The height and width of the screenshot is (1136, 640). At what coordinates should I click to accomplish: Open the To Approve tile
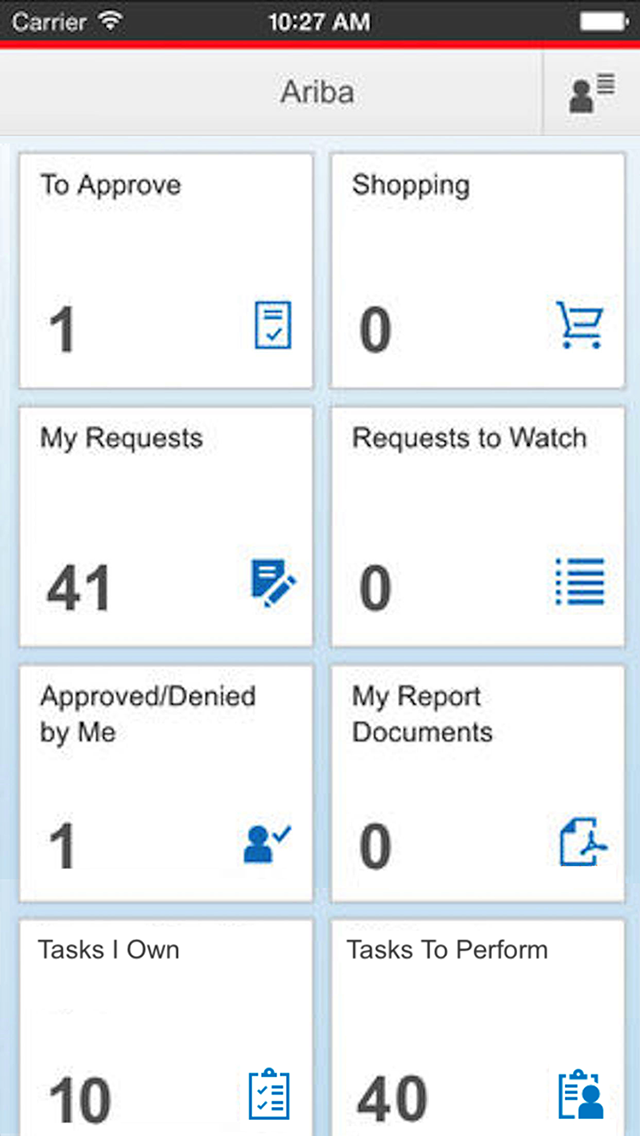click(166, 270)
